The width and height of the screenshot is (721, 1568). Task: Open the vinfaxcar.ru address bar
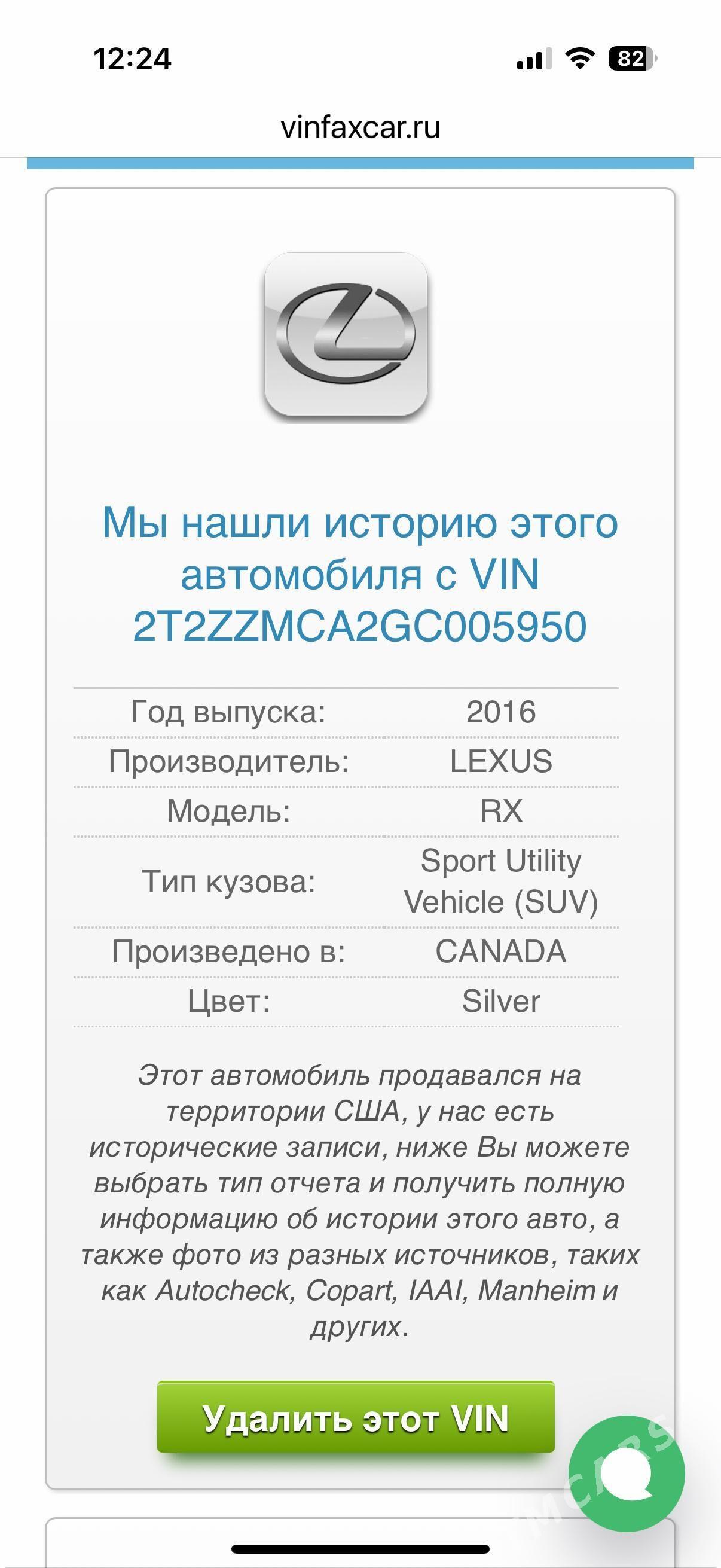tap(360, 127)
